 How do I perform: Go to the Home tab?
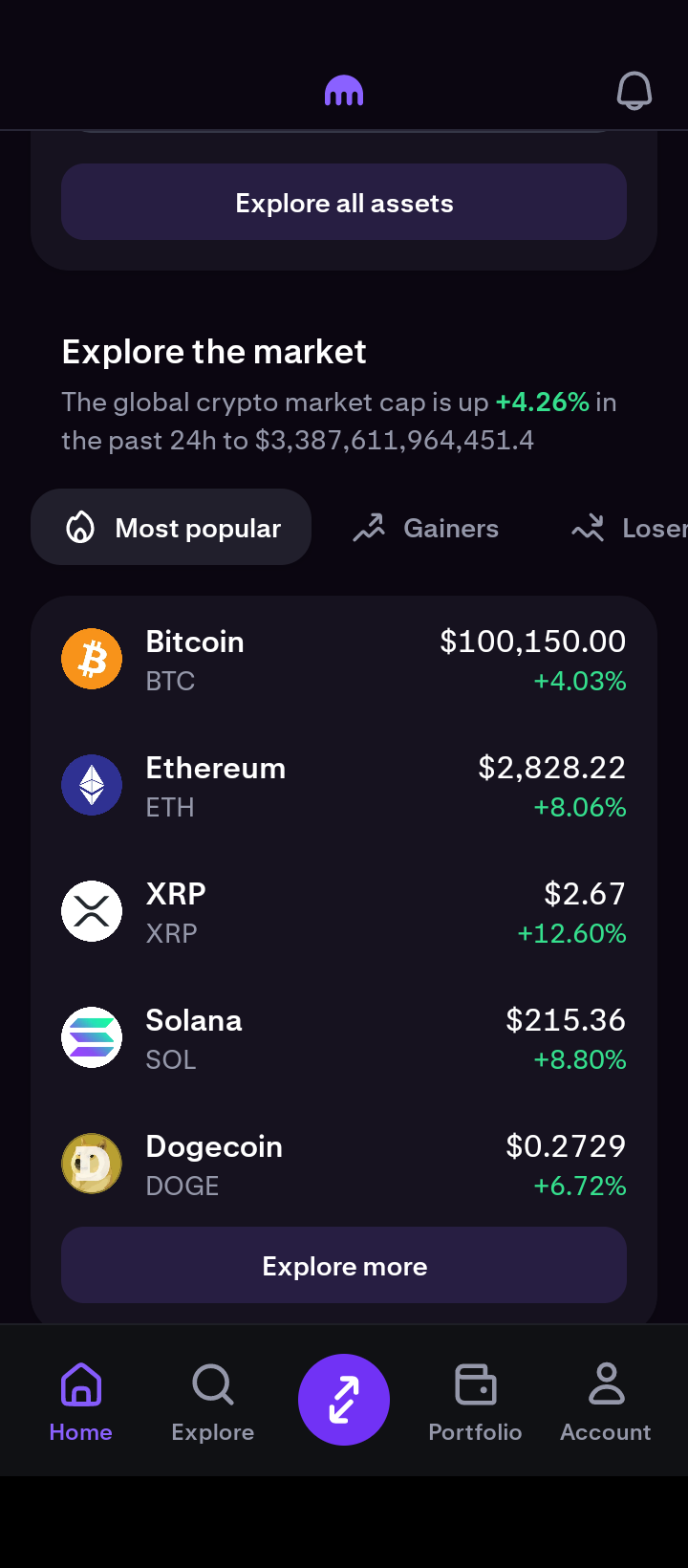click(x=81, y=1402)
